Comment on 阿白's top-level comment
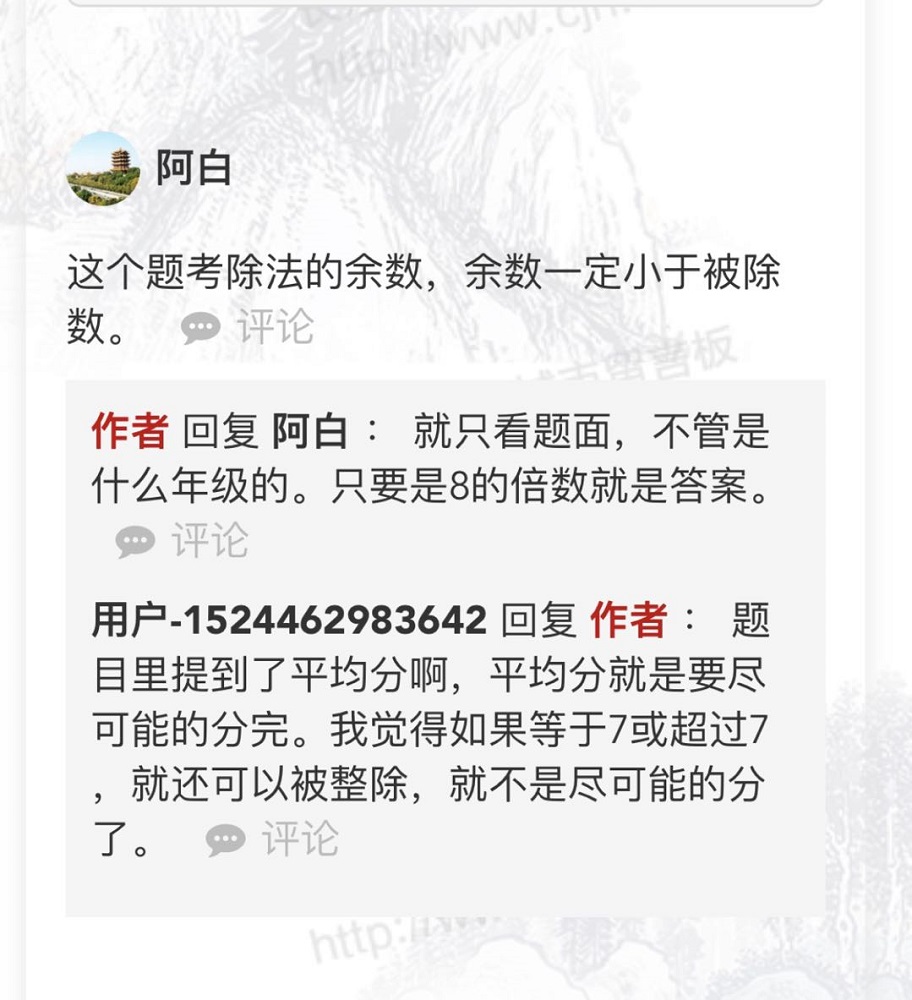Image resolution: width=912 pixels, height=1000 pixels. [x=248, y=327]
